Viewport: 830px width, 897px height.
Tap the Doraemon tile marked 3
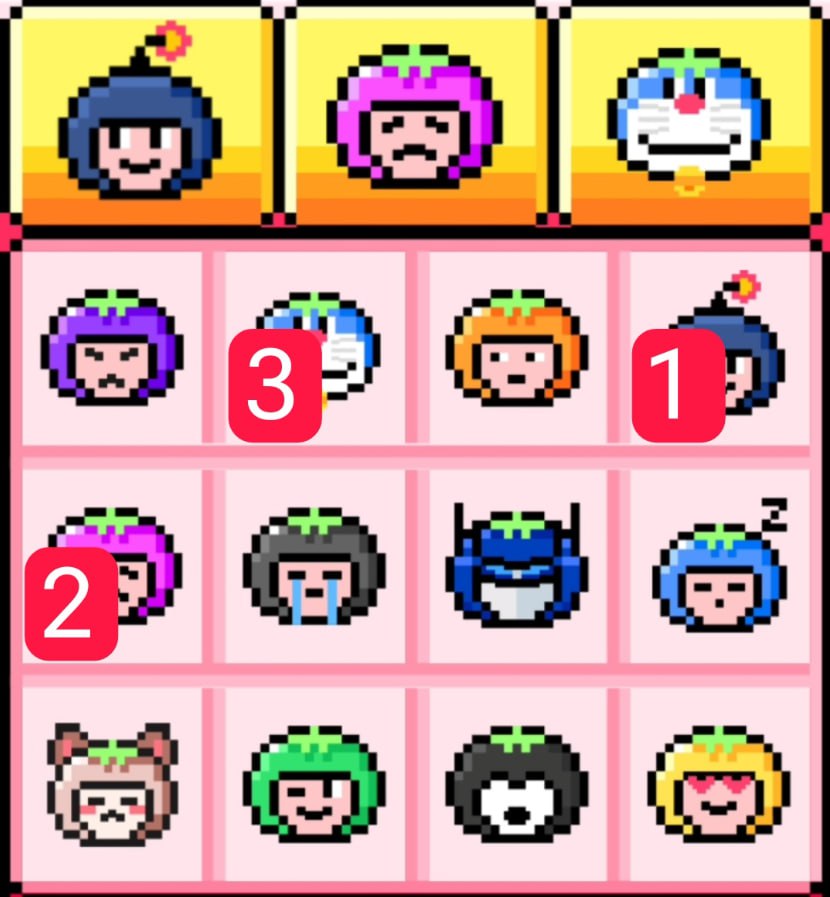tap(316, 346)
